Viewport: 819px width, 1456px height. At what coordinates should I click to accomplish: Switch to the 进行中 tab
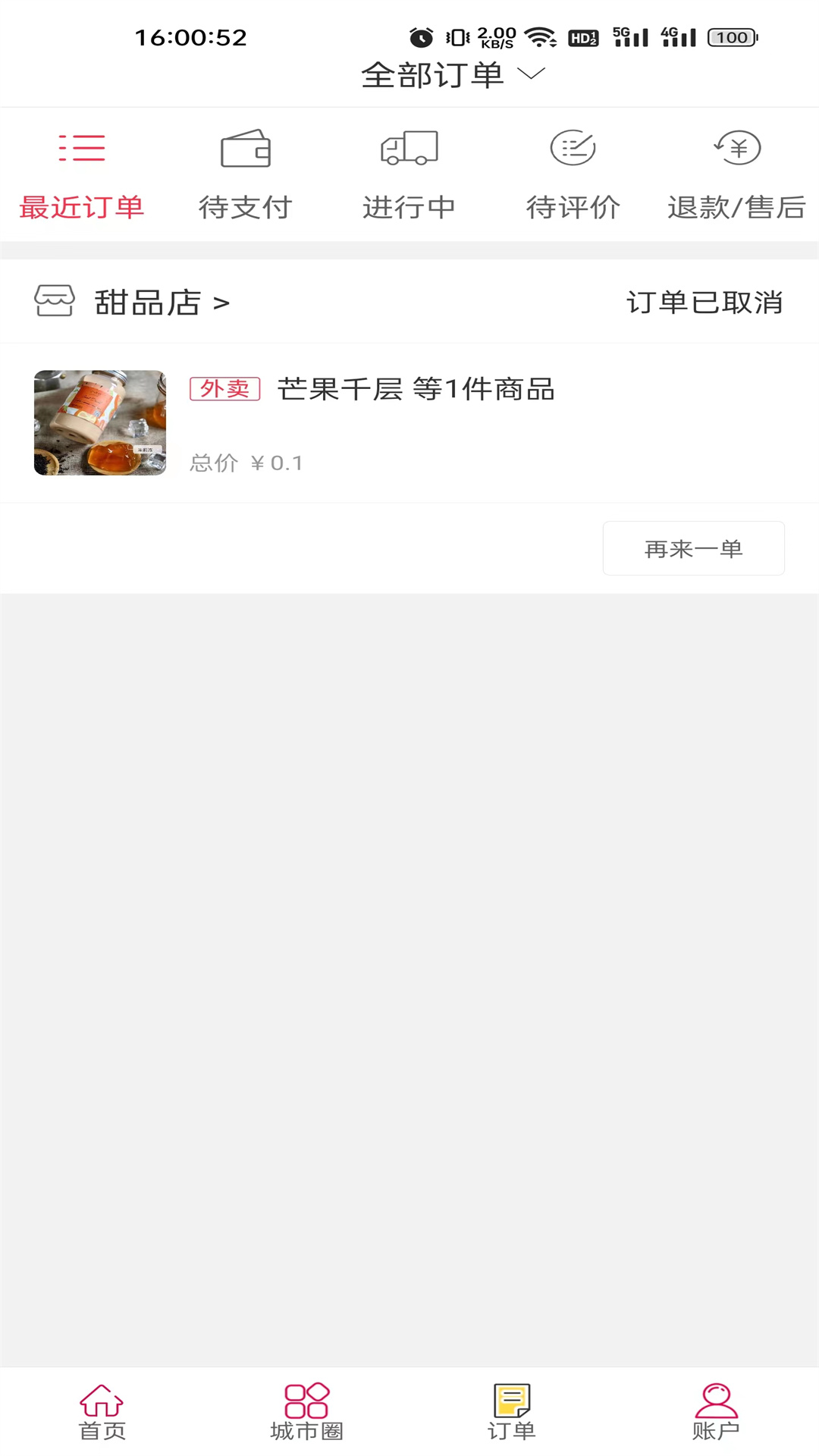click(x=409, y=174)
